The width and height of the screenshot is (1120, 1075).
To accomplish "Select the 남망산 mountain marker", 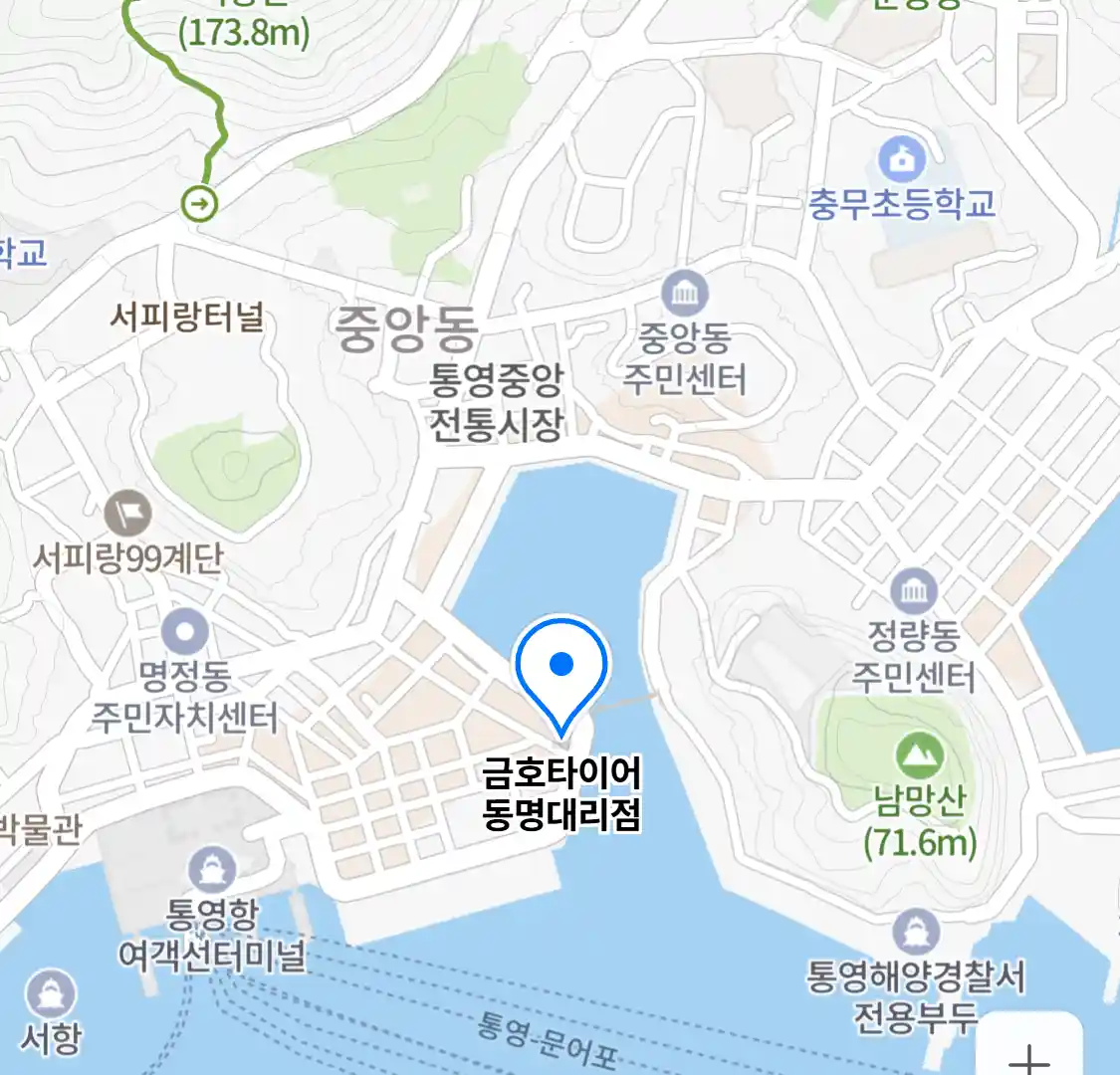I will tap(919, 756).
